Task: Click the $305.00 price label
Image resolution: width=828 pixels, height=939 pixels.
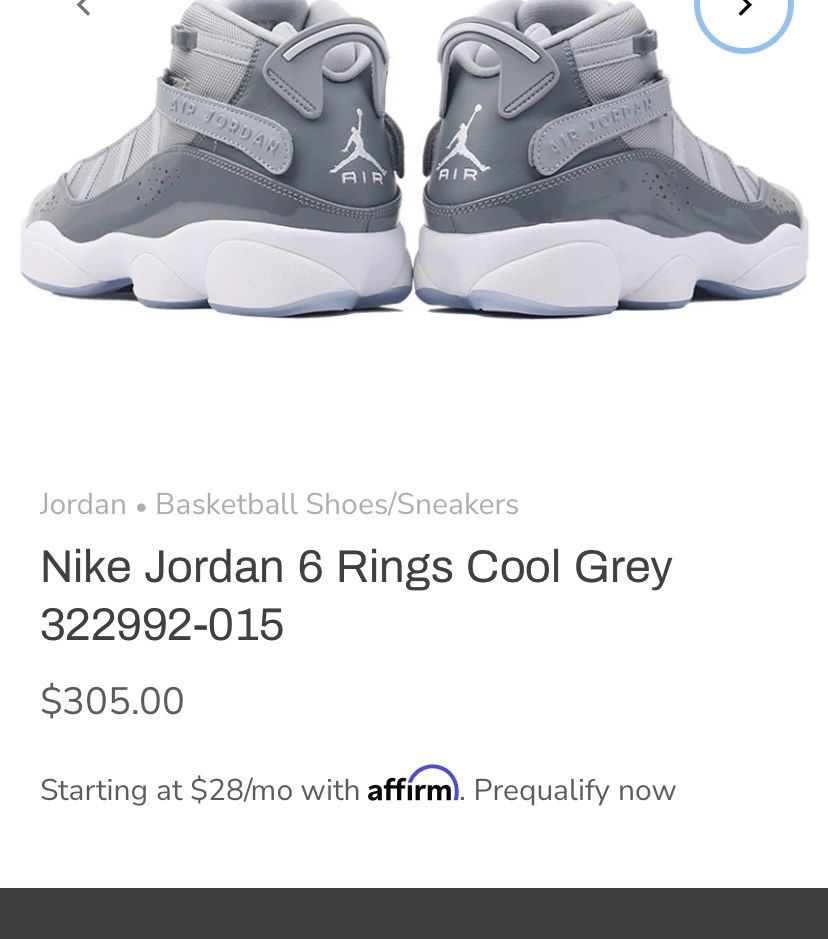Action: (x=112, y=700)
